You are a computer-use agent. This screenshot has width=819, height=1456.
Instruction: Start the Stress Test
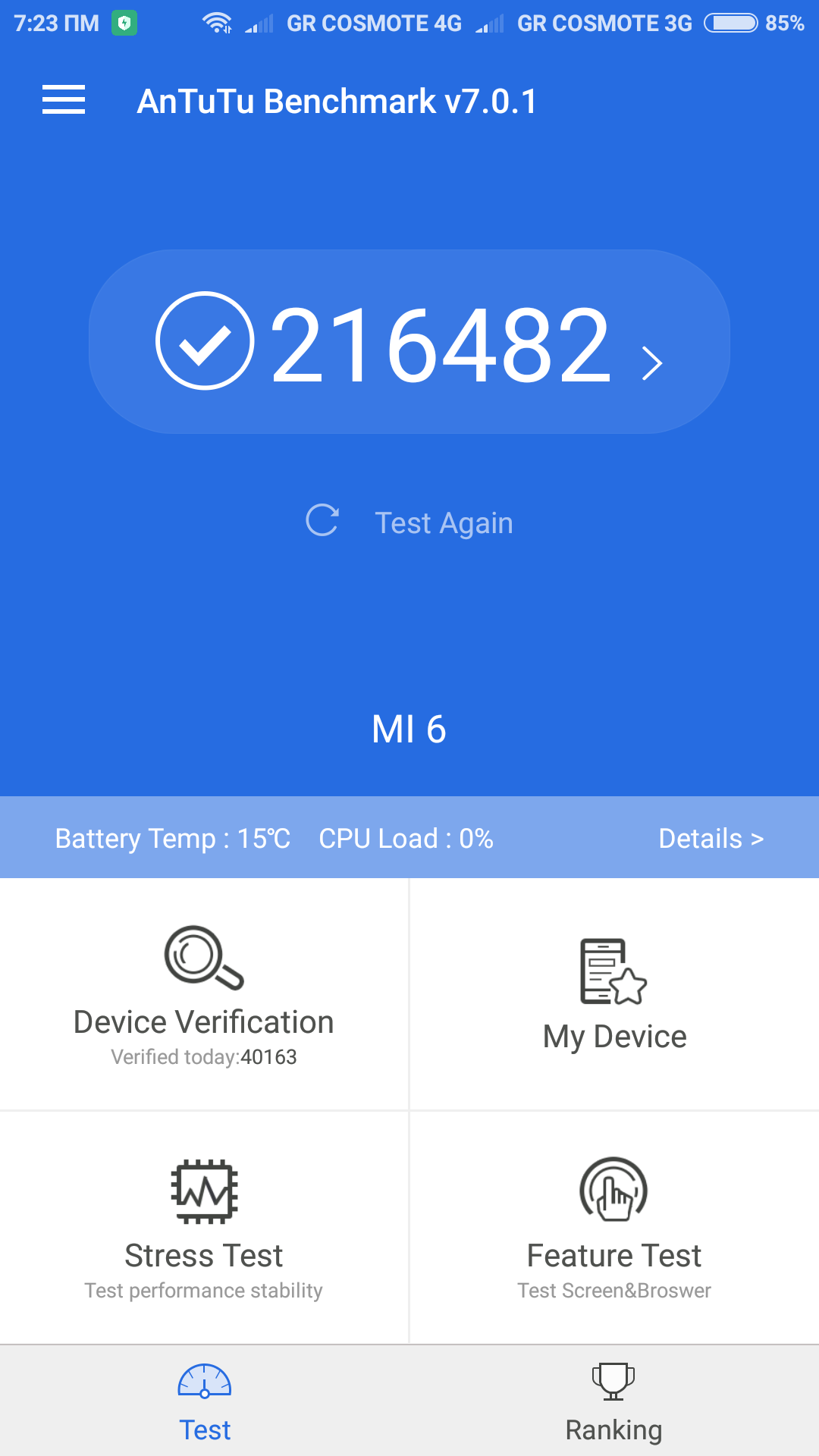pos(204,1228)
